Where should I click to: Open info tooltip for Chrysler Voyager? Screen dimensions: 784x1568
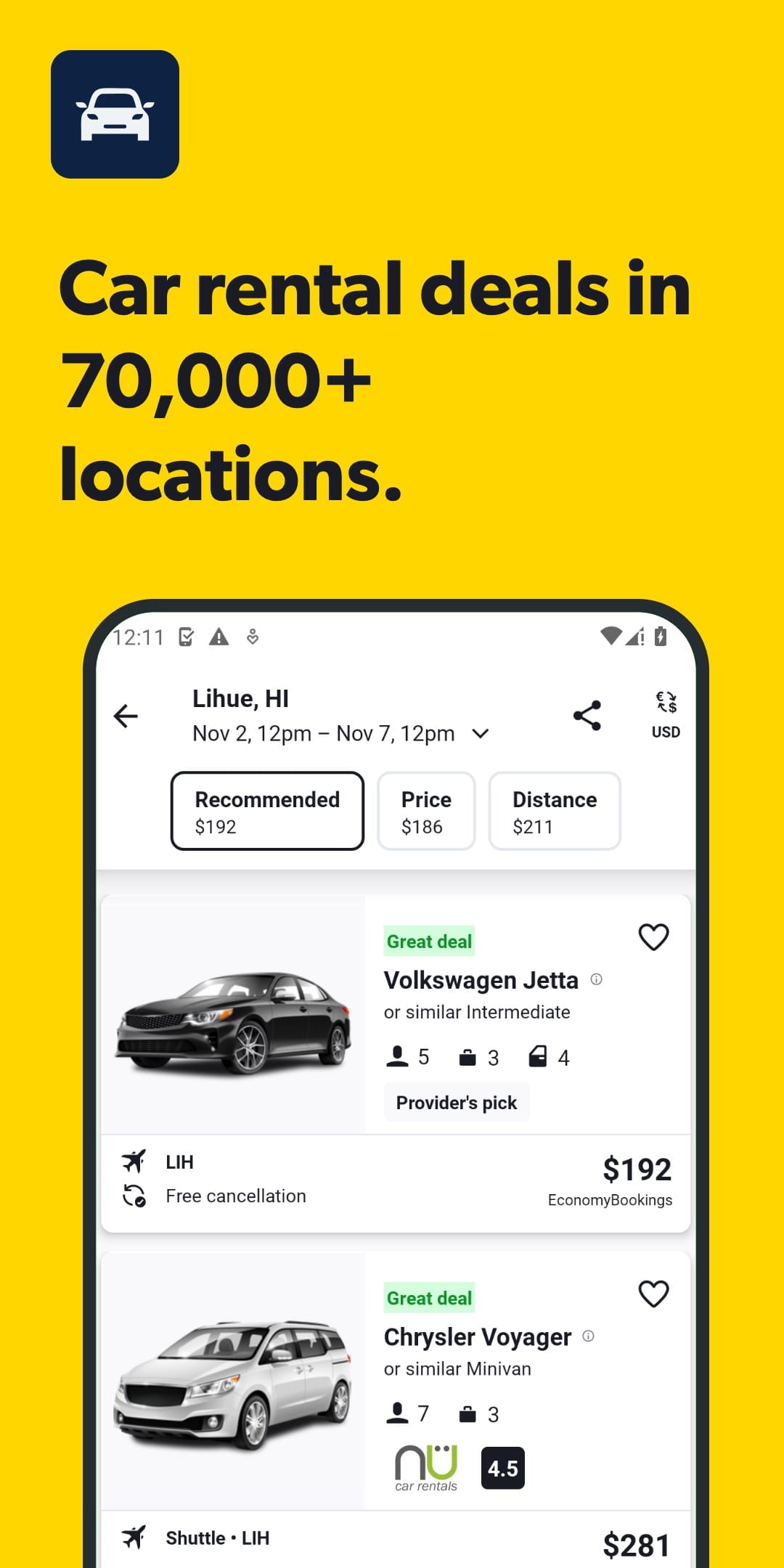click(x=589, y=1336)
